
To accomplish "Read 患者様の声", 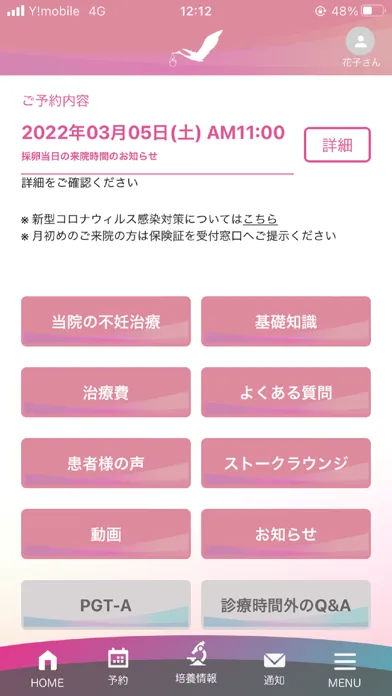I will click(x=106, y=463).
